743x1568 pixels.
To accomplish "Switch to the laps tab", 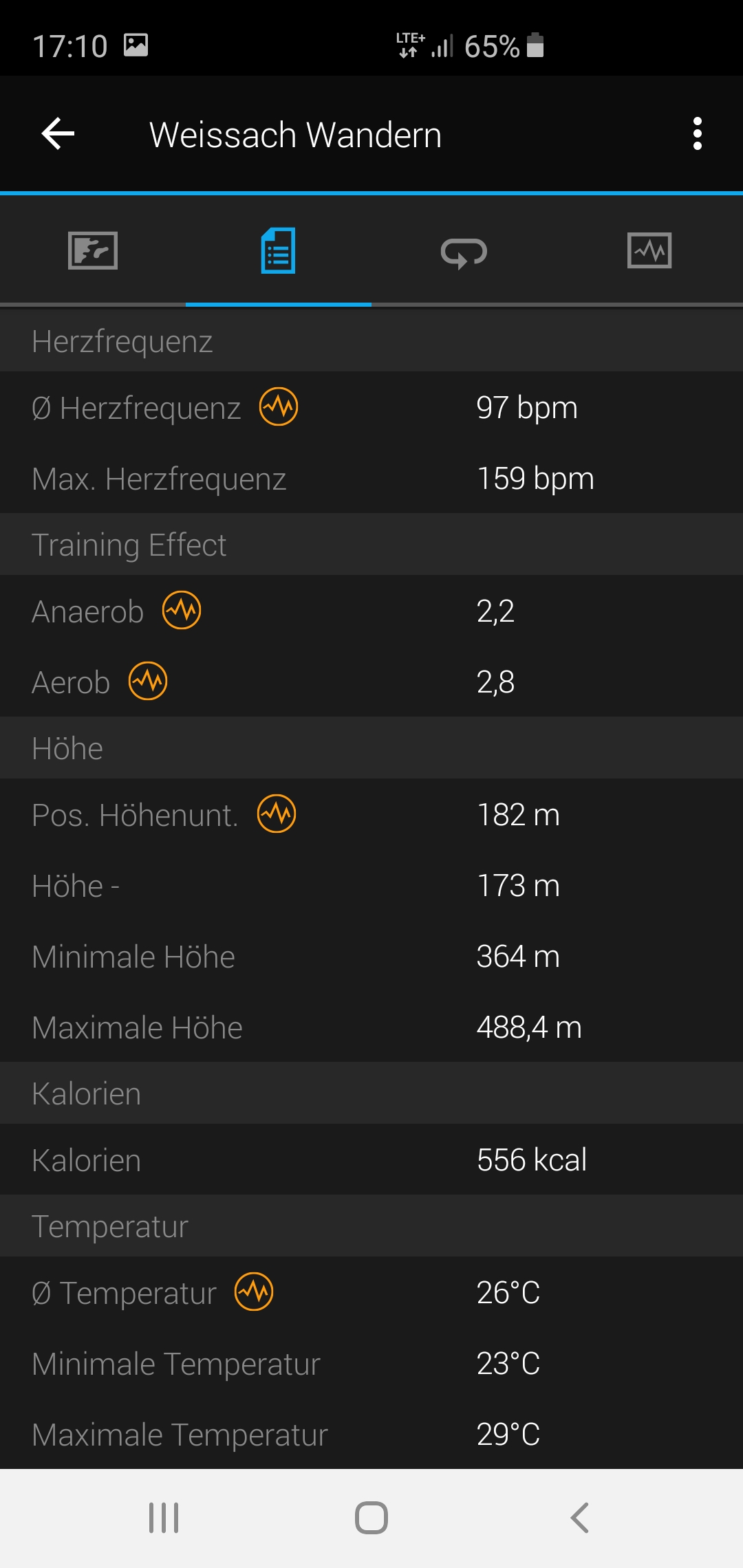I will (x=464, y=252).
